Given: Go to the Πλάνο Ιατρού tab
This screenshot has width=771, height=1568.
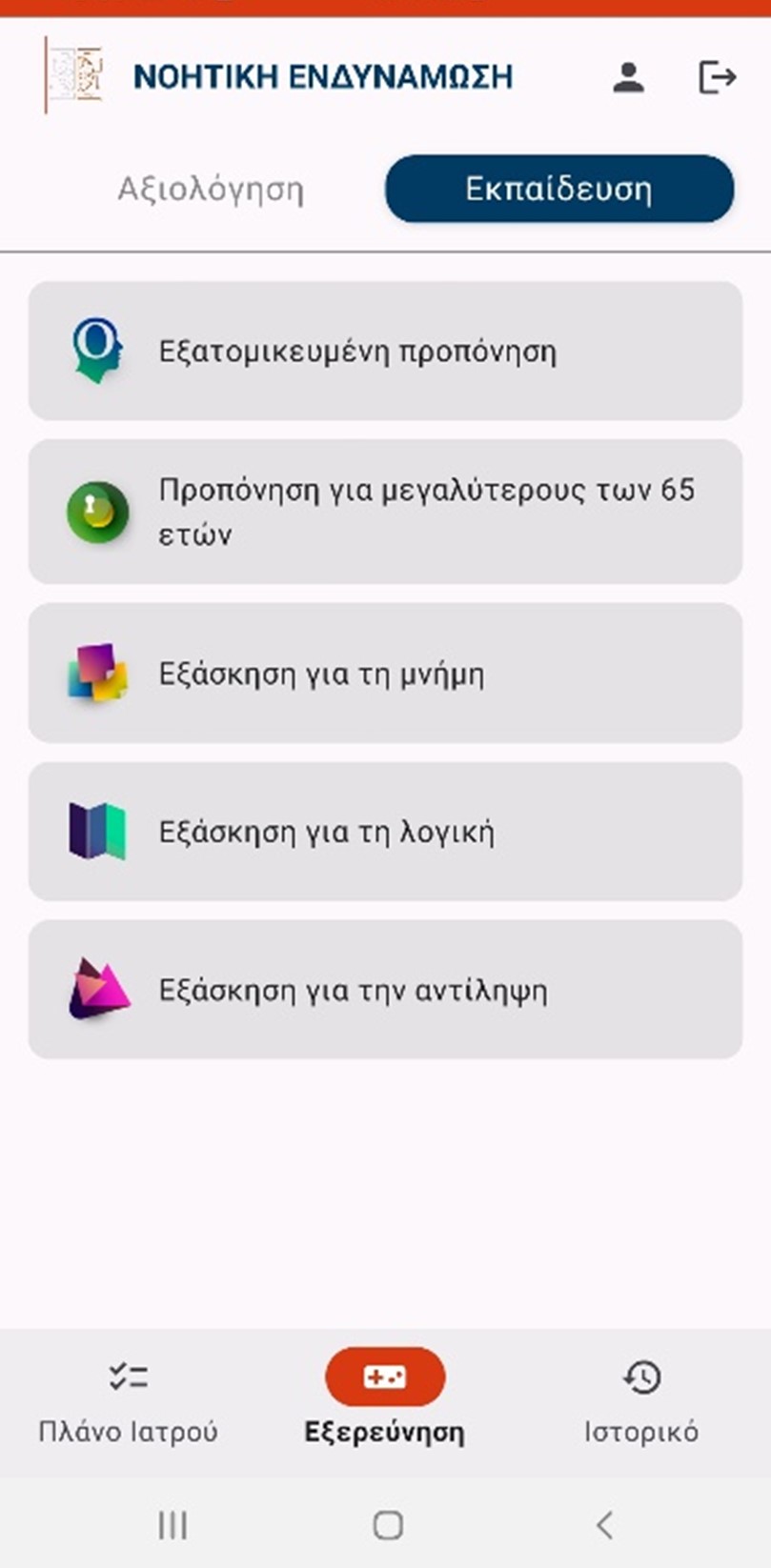Looking at the screenshot, I should tap(128, 1402).
